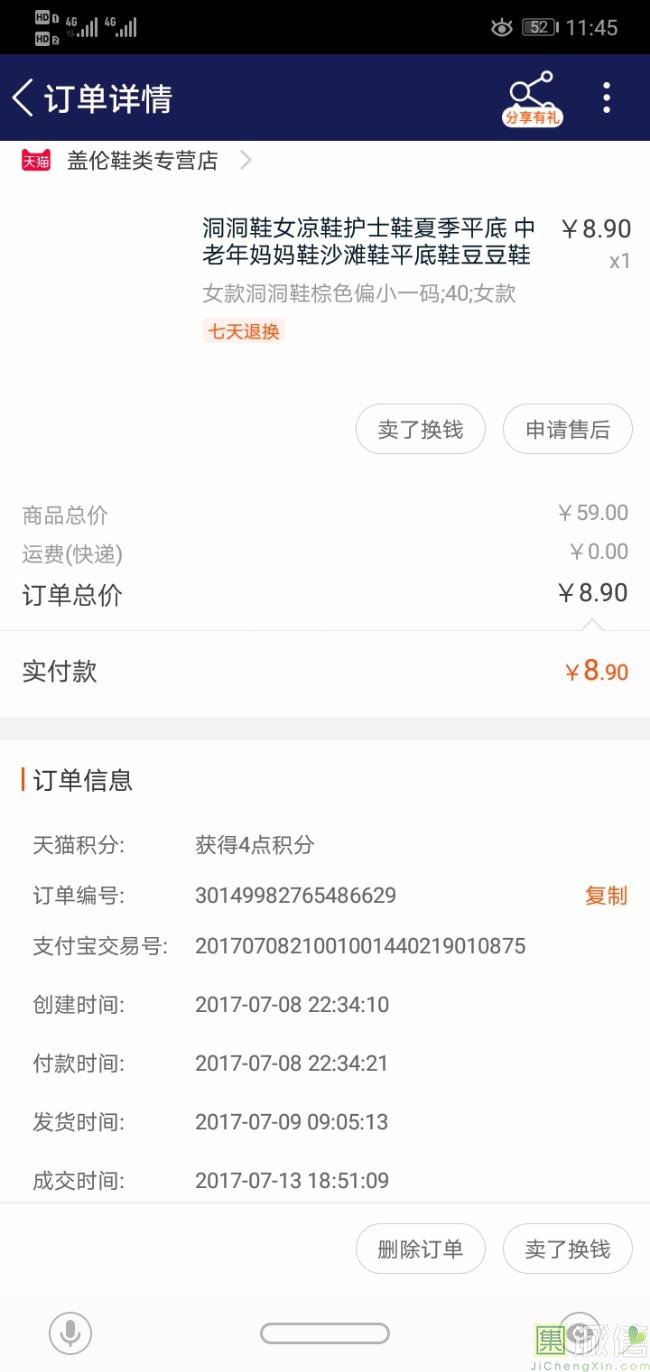
Task: Tap the 分享有礼 share icon
Action: point(531,98)
